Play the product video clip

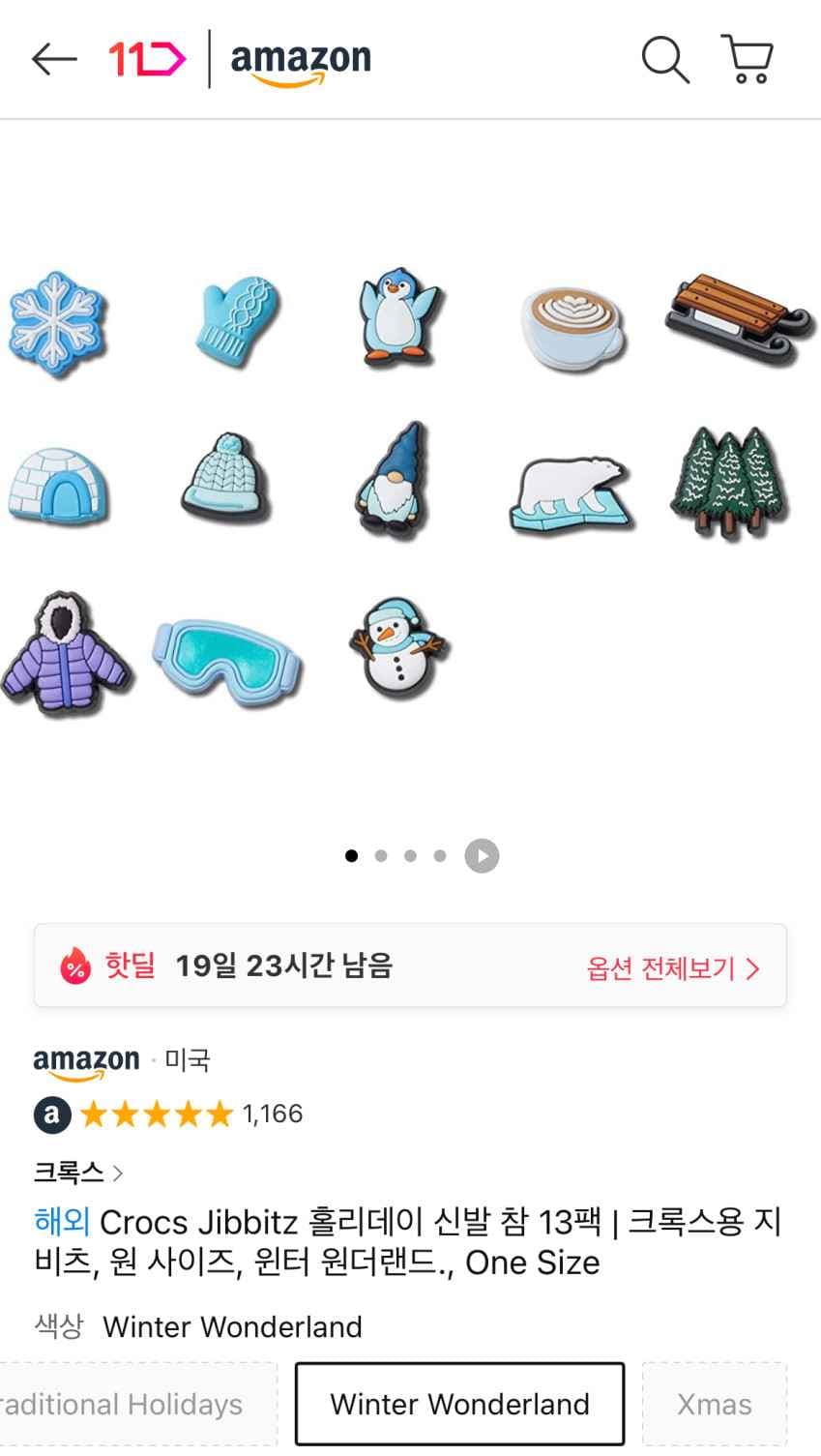click(x=481, y=855)
